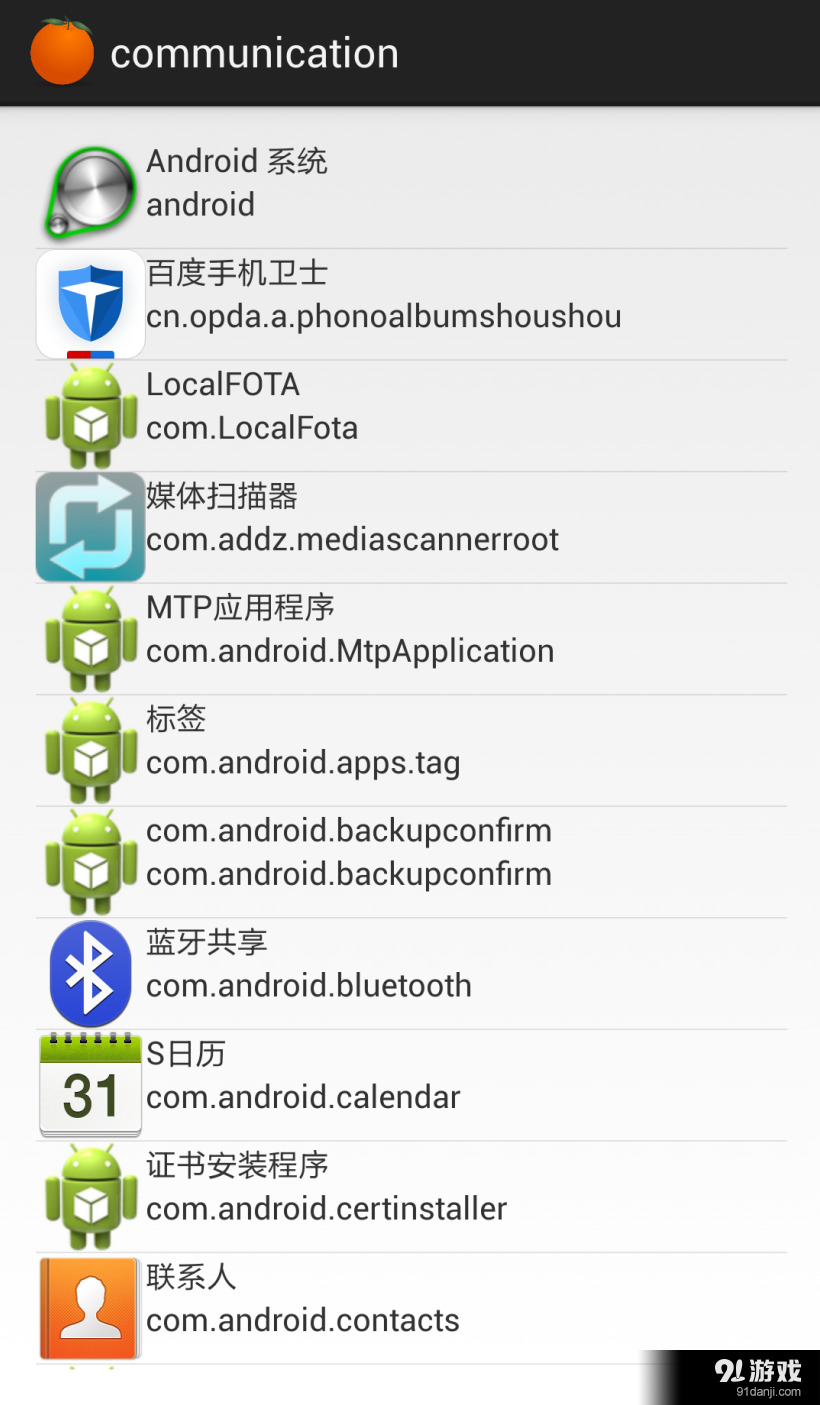Image resolution: width=820 pixels, height=1405 pixels.
Task: Click the 联系人 contacts icon
Action: [89, 1308]
